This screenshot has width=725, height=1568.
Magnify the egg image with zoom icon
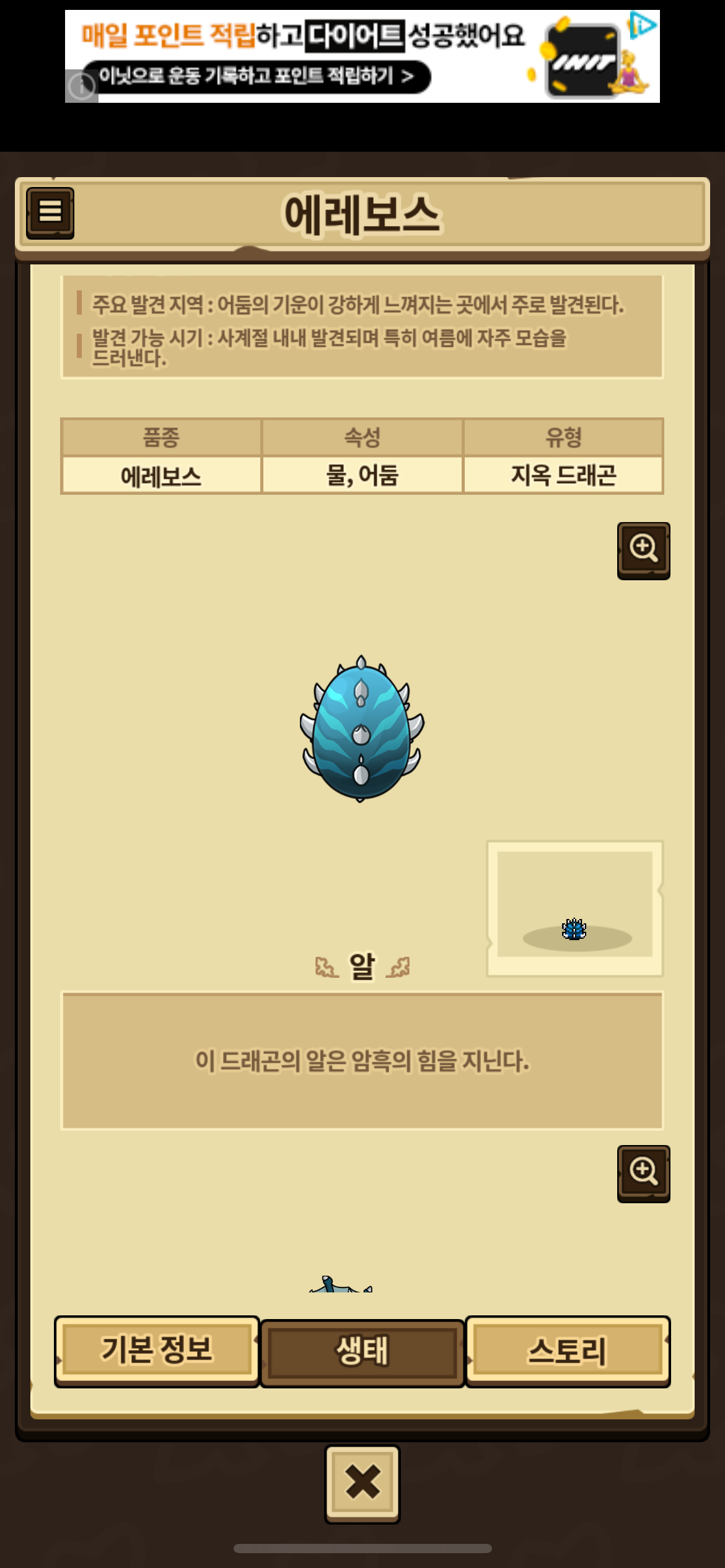pos(643,551)
